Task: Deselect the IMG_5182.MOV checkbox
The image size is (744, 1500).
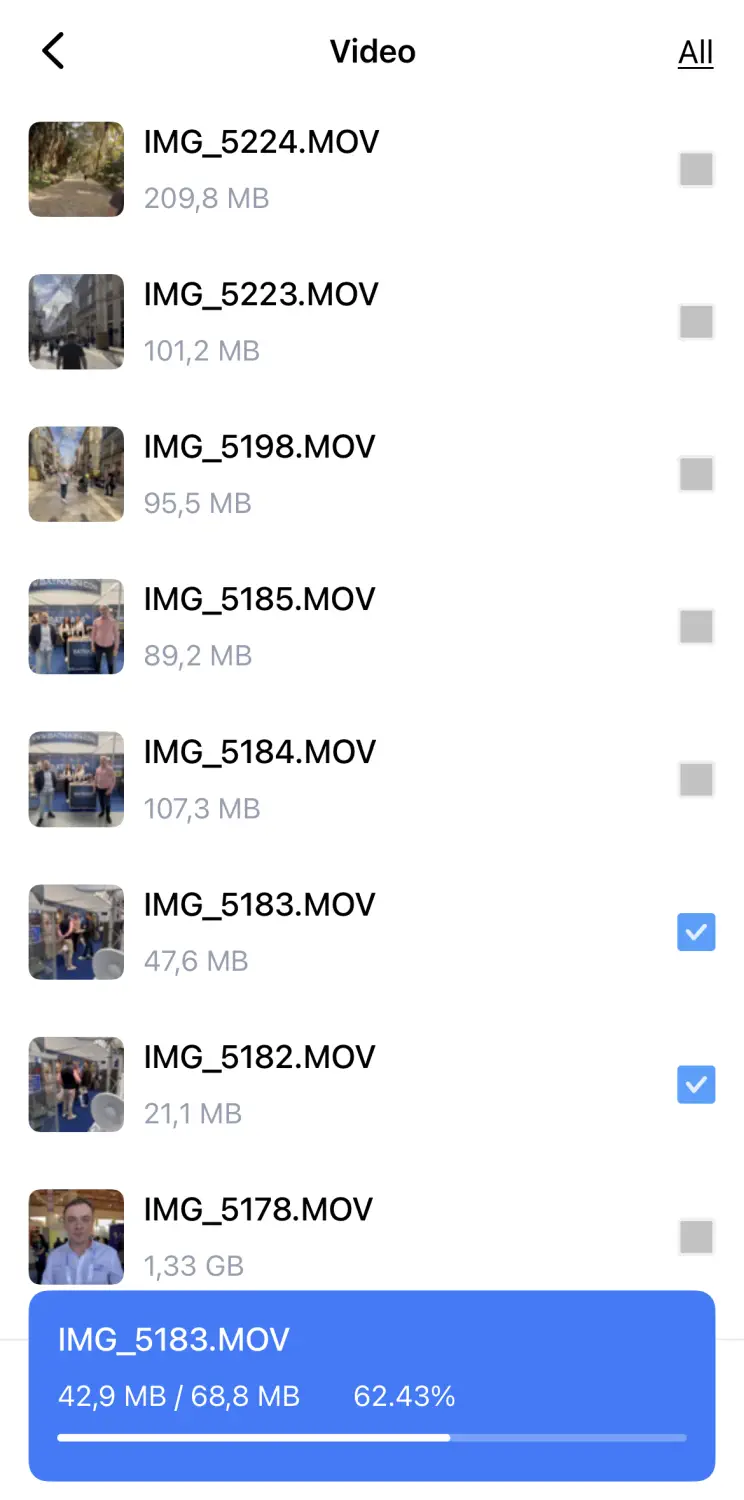Action: pos(696,1084)
